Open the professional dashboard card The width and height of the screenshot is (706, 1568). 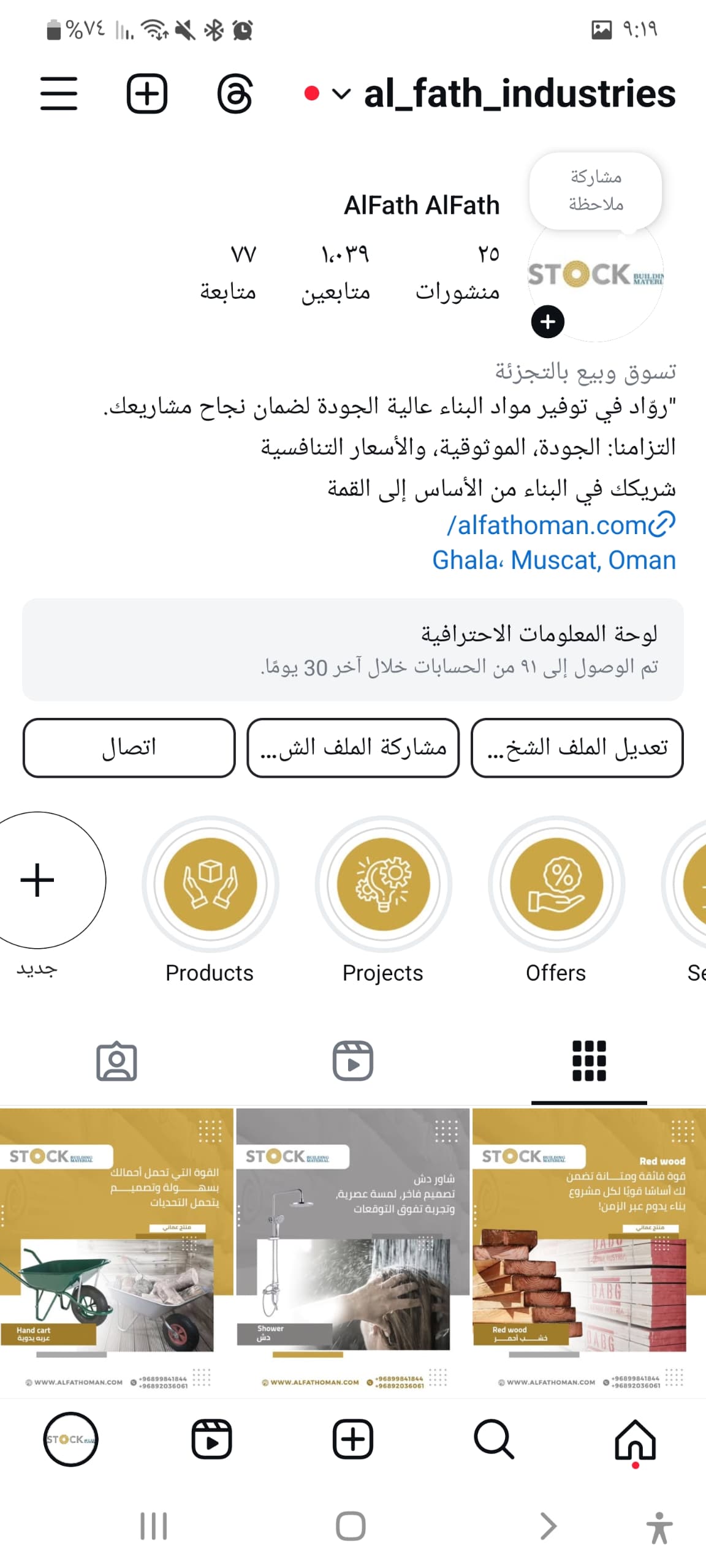[x=353, y=649]
